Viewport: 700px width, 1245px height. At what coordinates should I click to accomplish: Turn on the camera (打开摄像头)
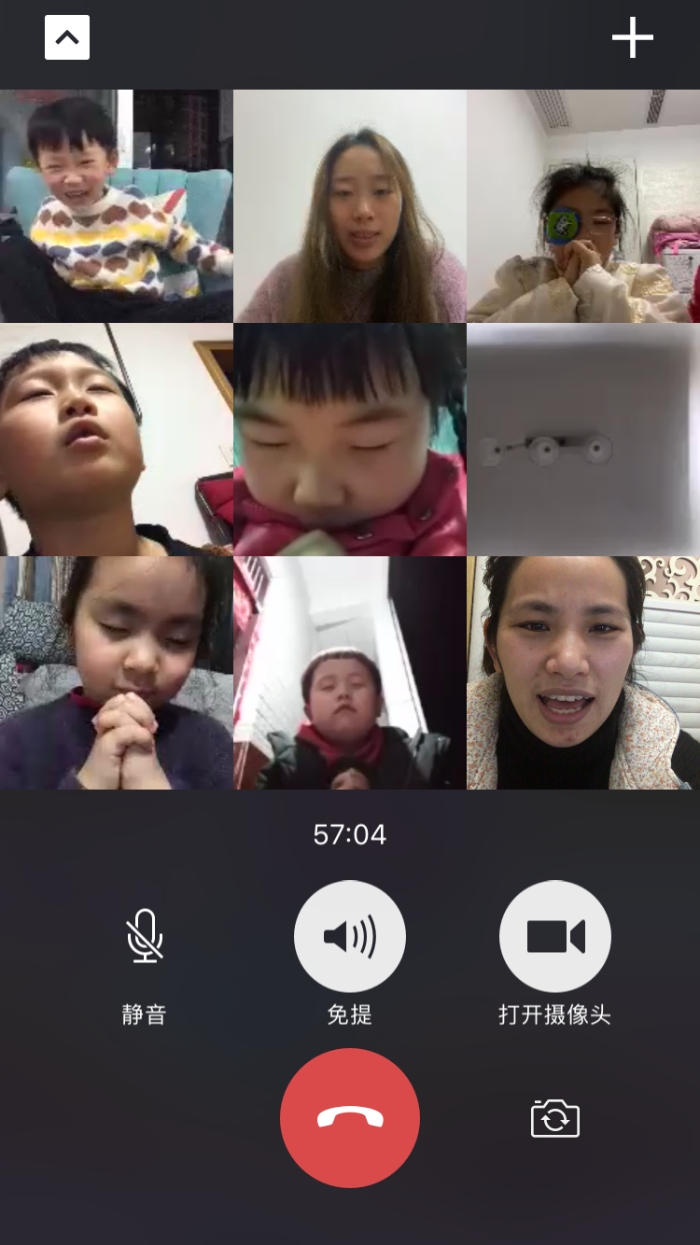pyautogui.click(x=555, y=937)
